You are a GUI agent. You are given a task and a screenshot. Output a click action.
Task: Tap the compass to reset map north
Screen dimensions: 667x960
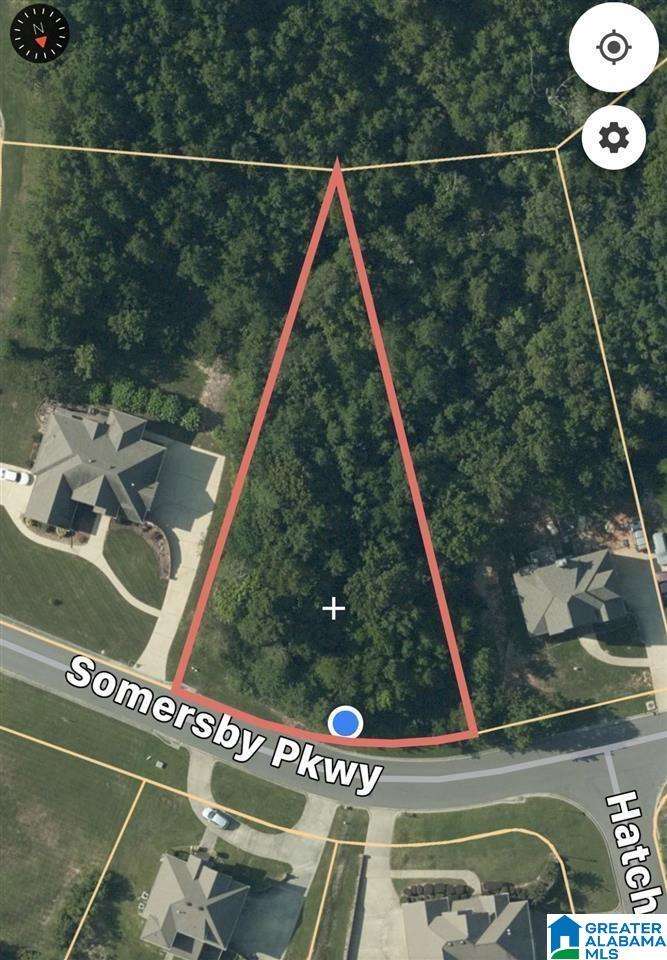pyautogui.click(x=39, y=33)
